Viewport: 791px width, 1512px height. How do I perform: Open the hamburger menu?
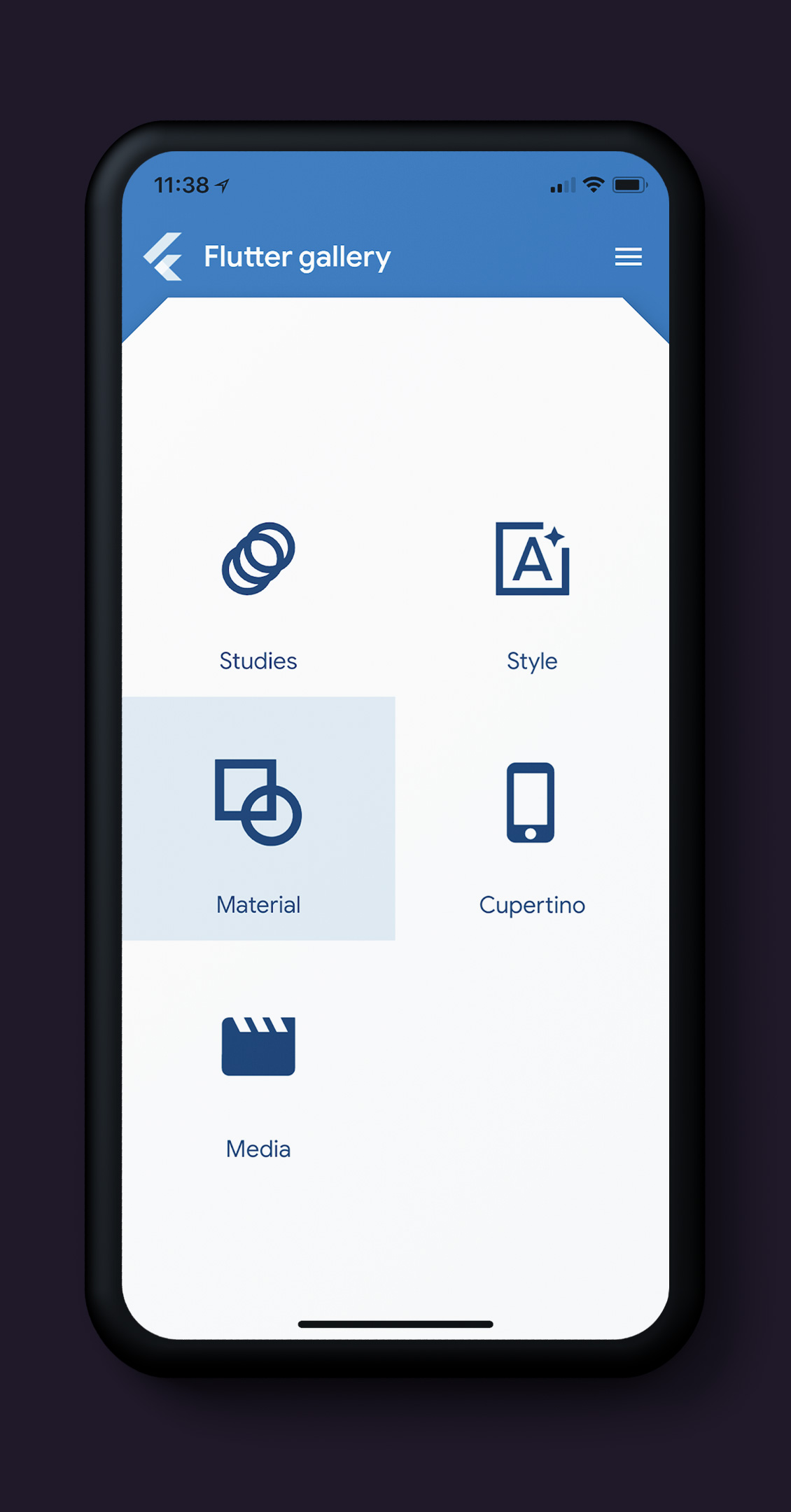point(628,257)
